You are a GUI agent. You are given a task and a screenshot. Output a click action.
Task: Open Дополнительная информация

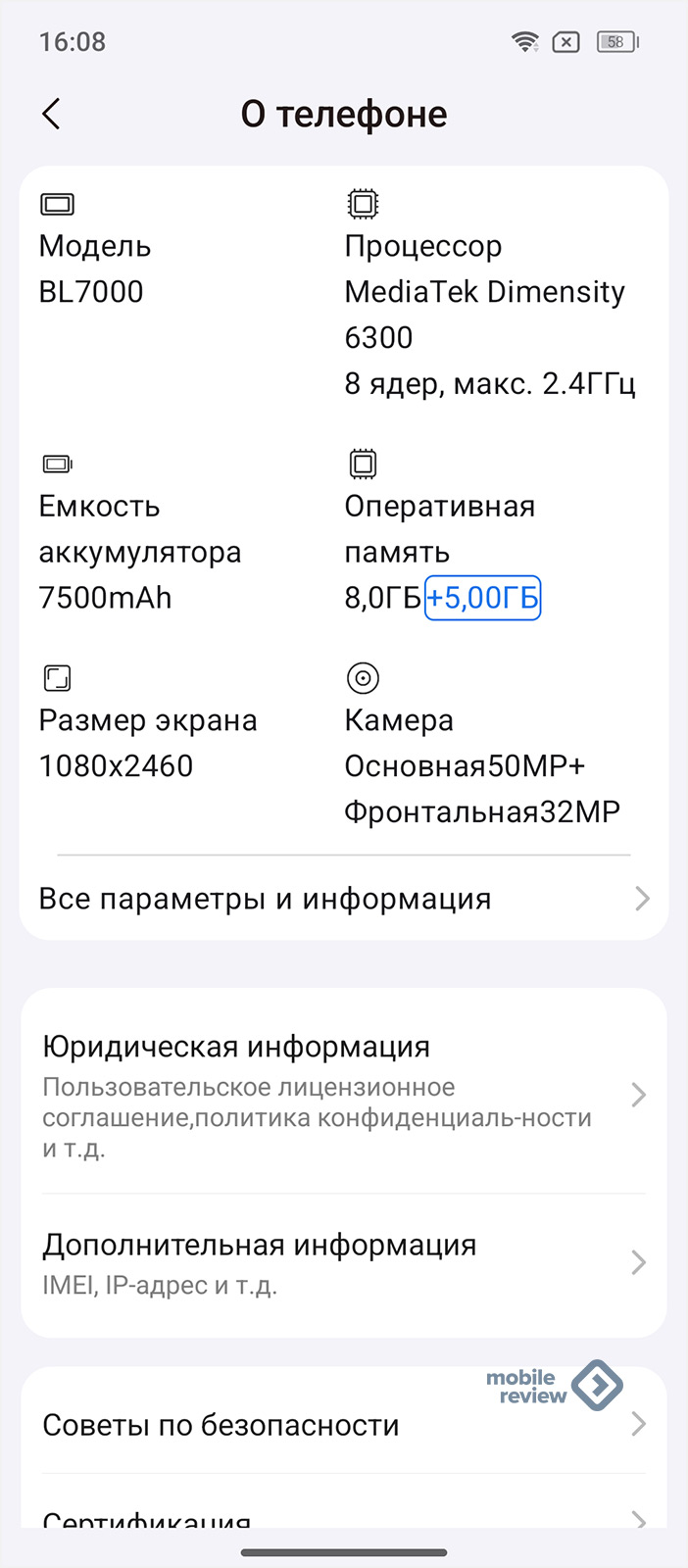coord(344,1263)
